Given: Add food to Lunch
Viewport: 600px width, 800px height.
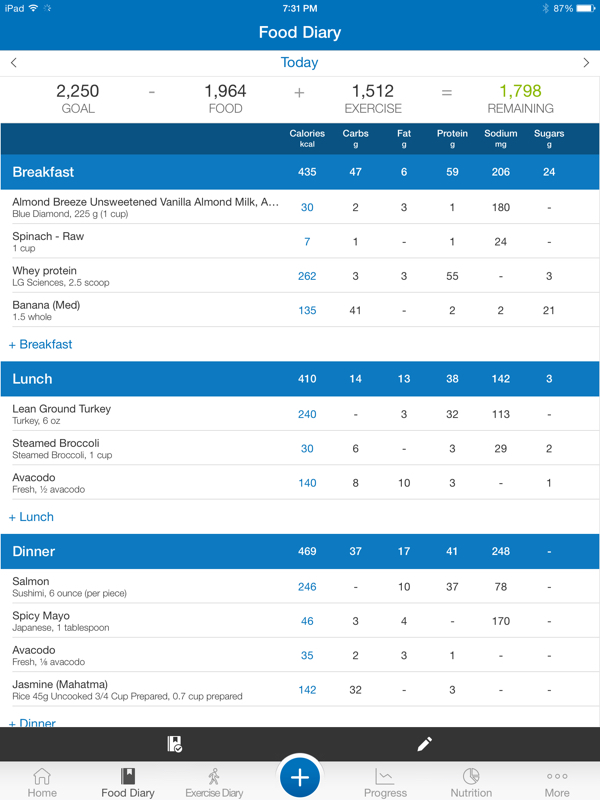Looking at the screenshot, I should (x=32, y=517).
